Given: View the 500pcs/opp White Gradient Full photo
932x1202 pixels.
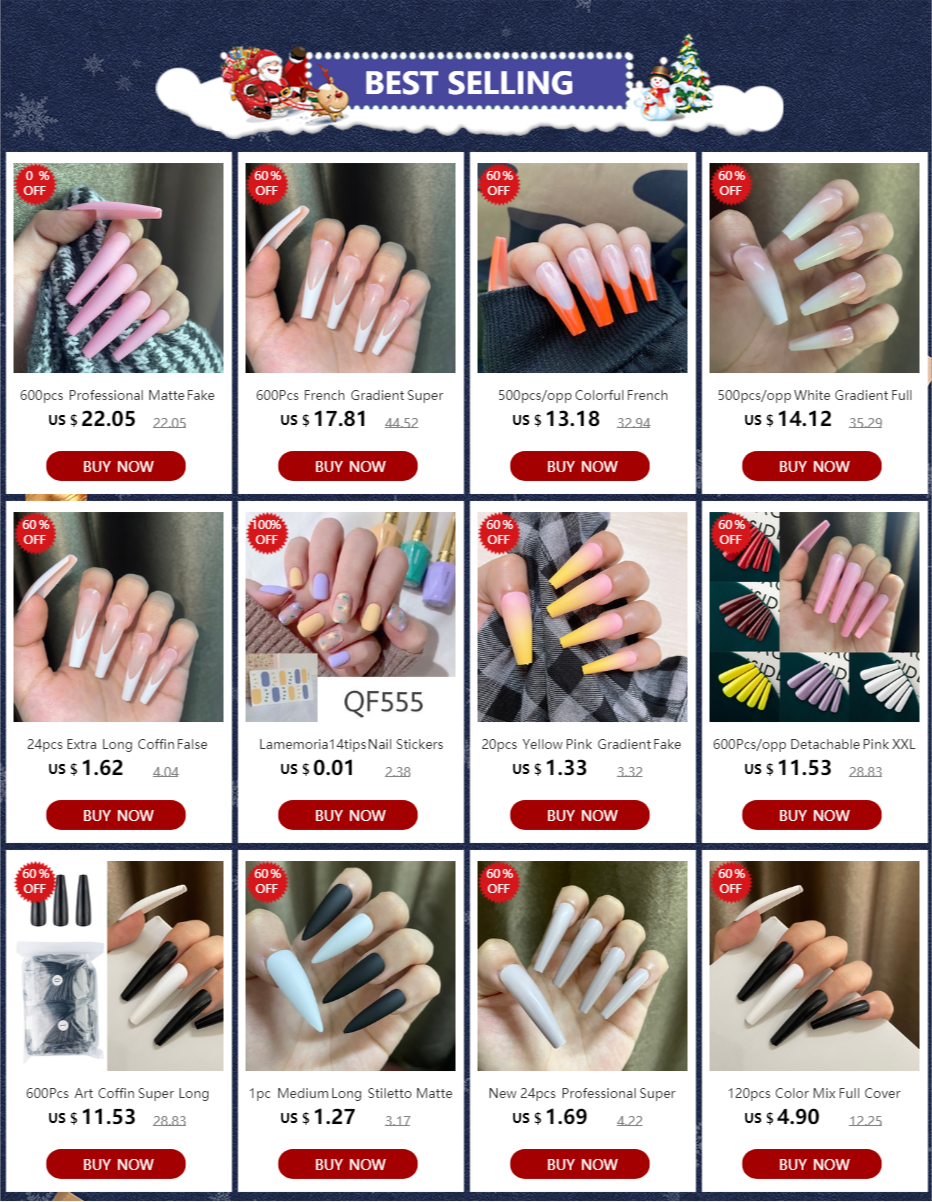Looking at the screenshot, I should (x=814, y=268).
